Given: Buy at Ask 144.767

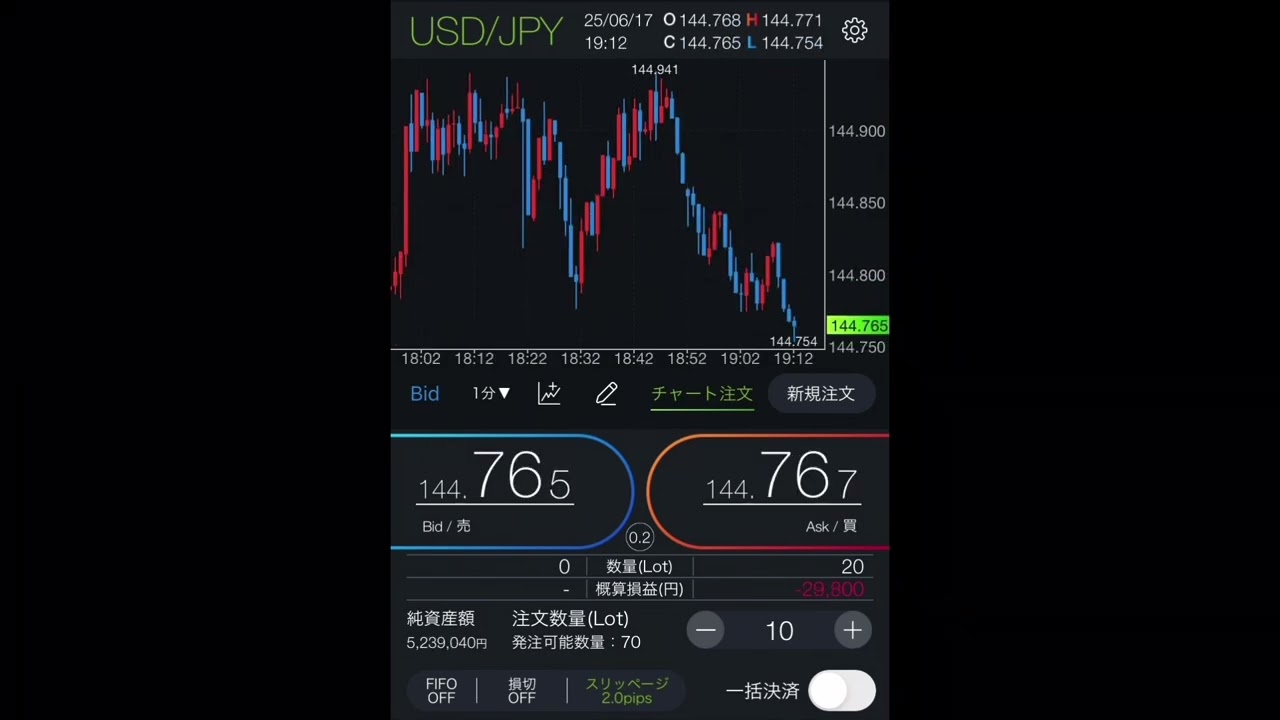Looking at the screenshot, I should point(770,492).
